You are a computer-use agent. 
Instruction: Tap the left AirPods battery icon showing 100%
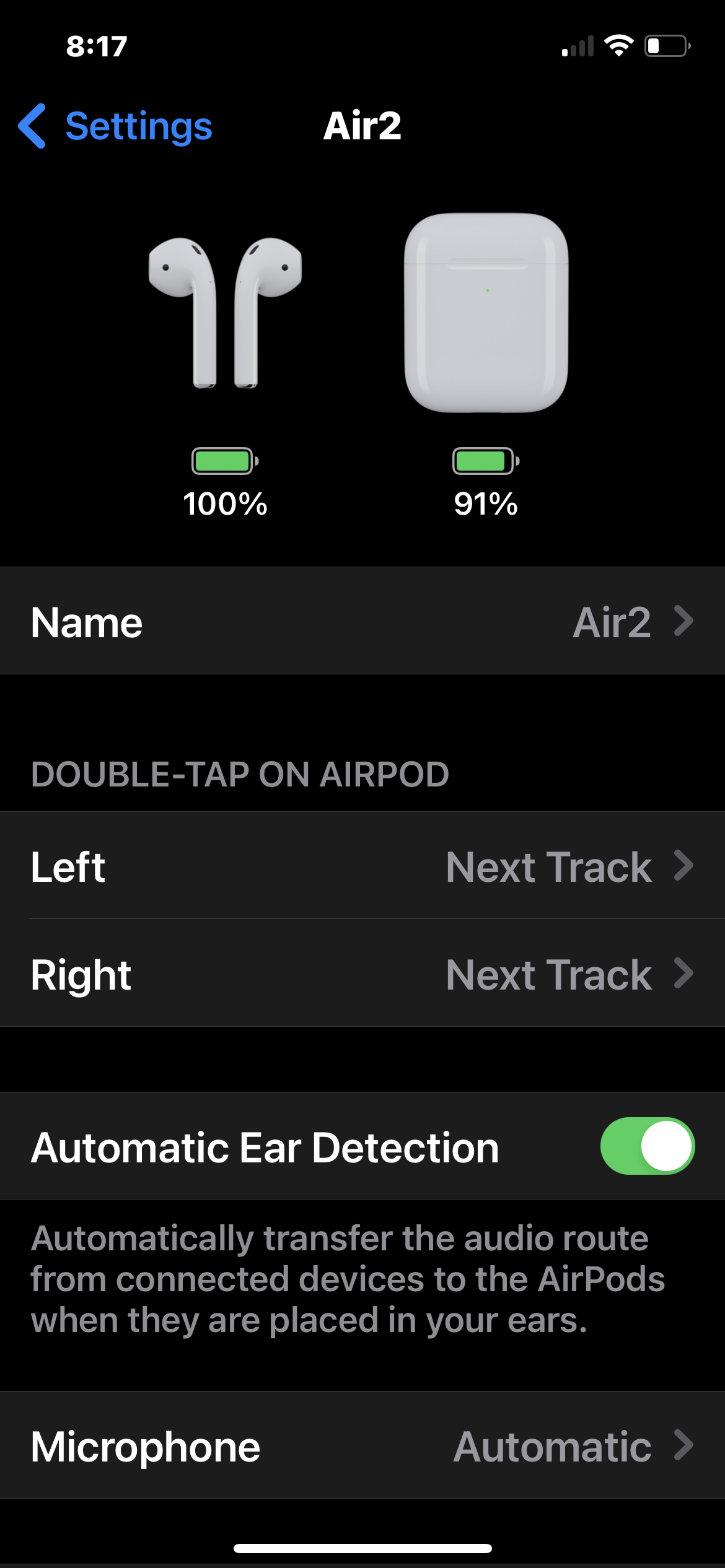(223, 461)
